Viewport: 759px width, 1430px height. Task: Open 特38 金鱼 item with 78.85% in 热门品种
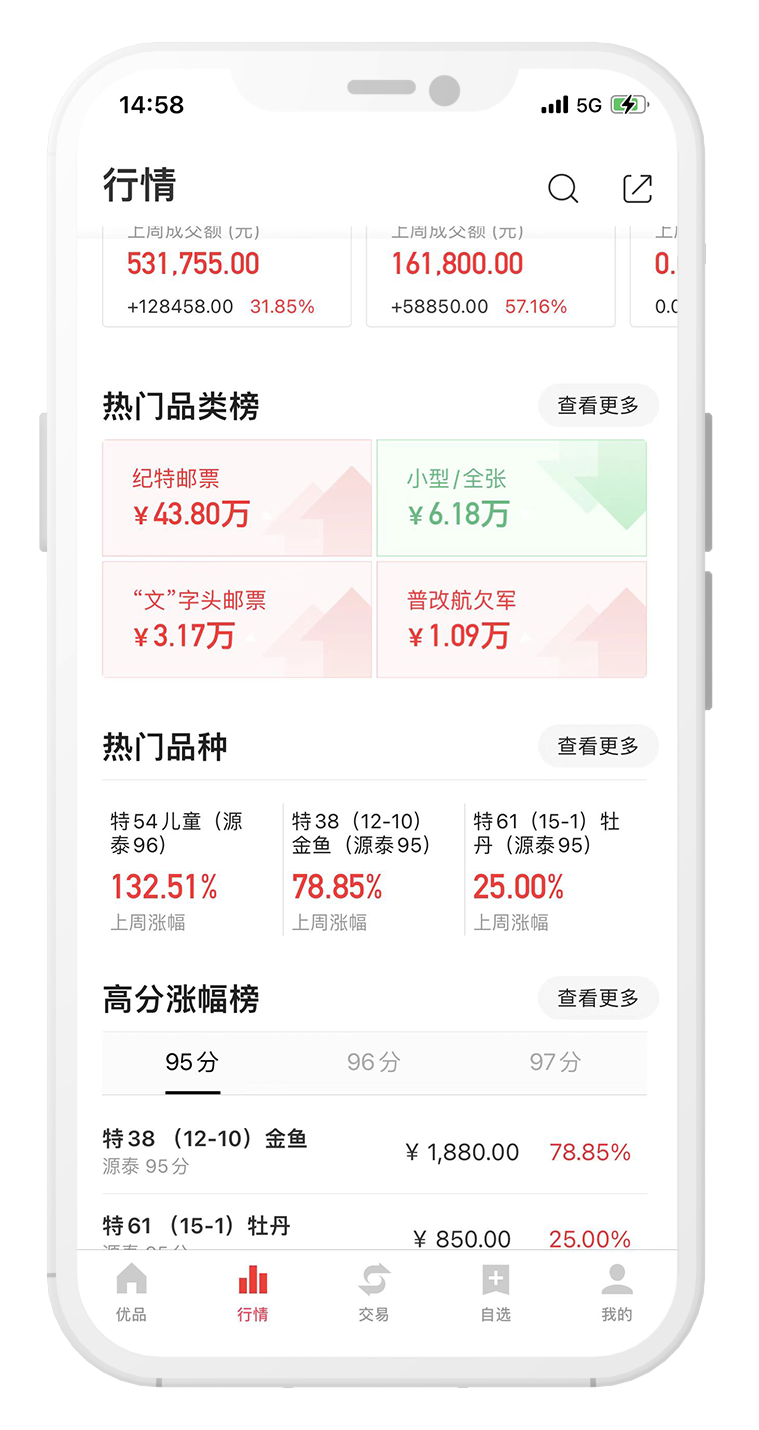372,868
